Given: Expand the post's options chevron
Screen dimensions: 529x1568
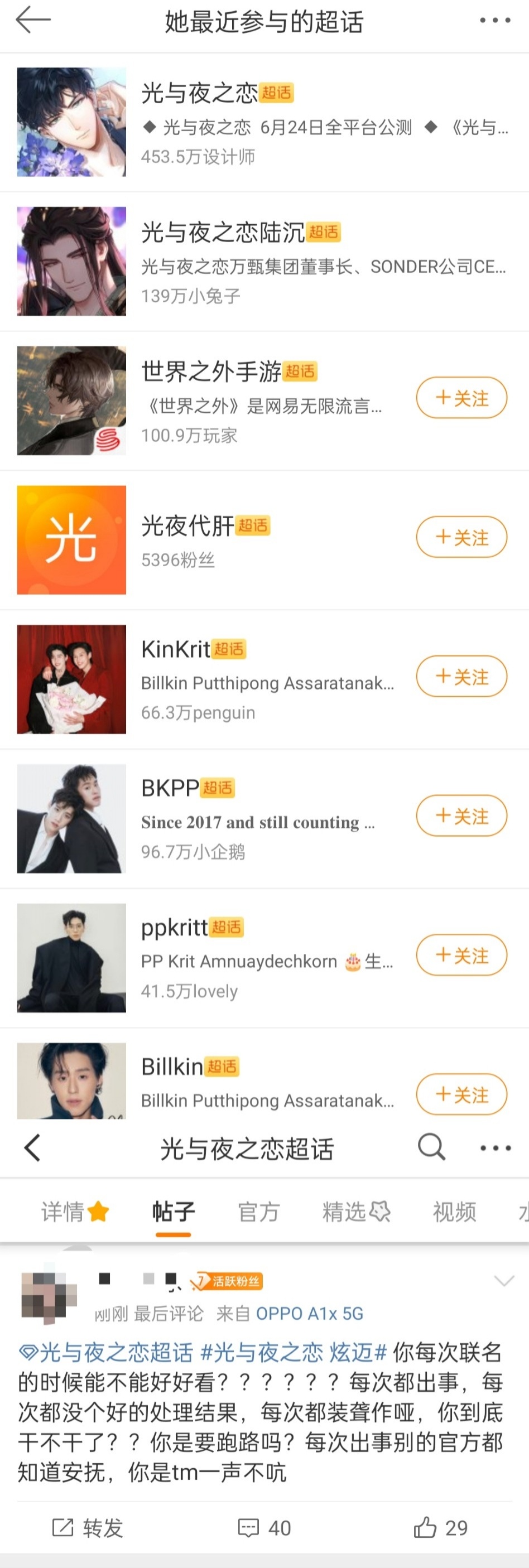Looking at the screenshot, I should click(x=503, y=1281).
